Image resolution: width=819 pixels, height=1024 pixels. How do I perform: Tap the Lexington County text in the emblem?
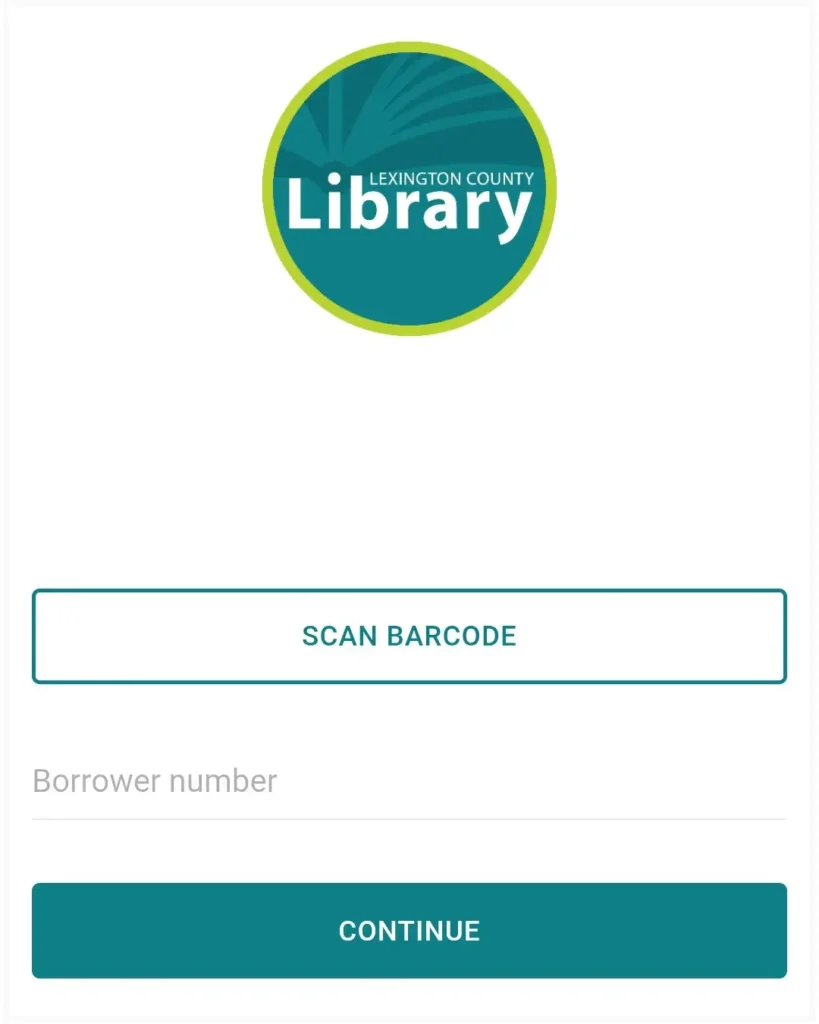452,176
